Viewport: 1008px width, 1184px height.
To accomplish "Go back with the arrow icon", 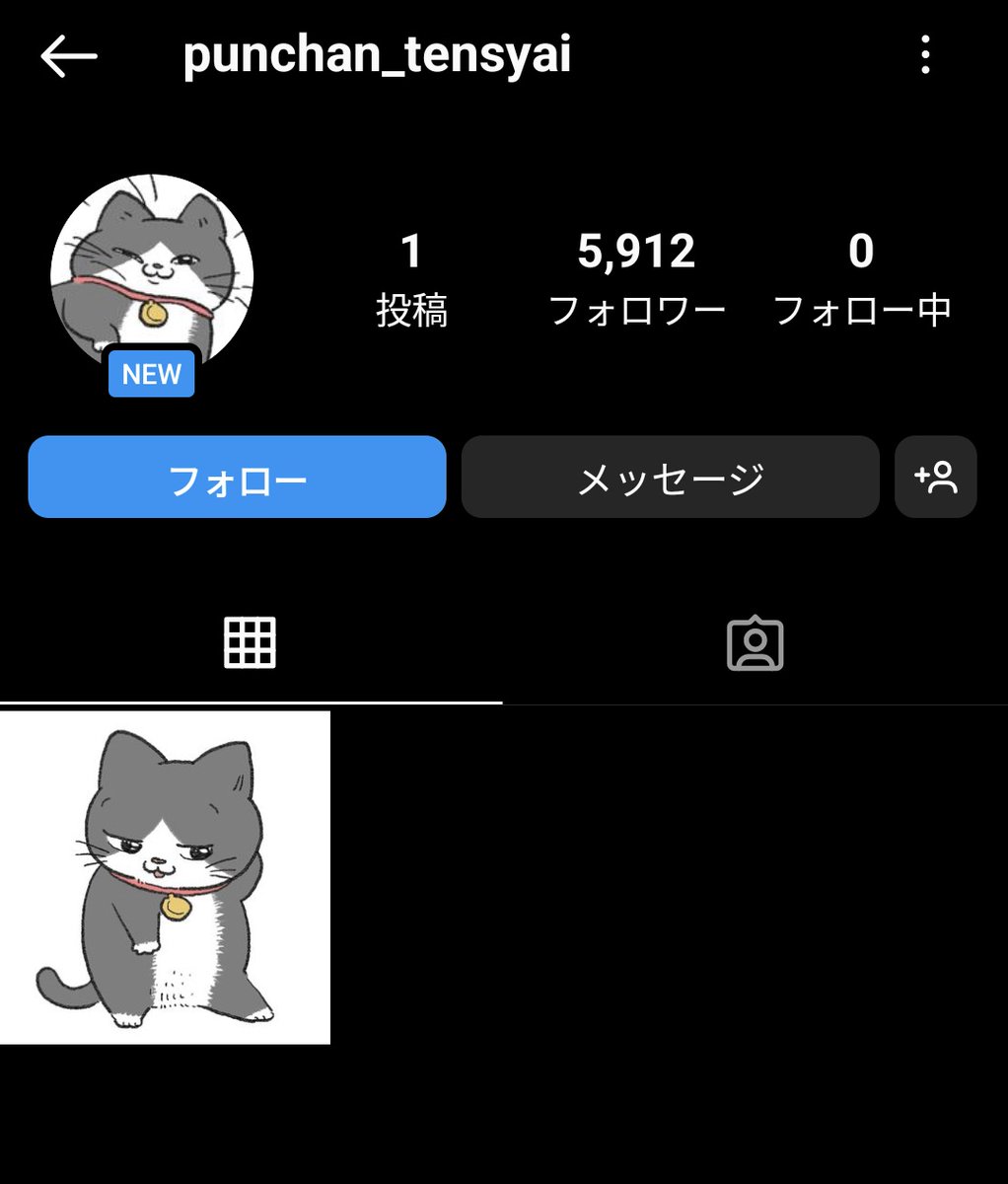I will 69,57.
